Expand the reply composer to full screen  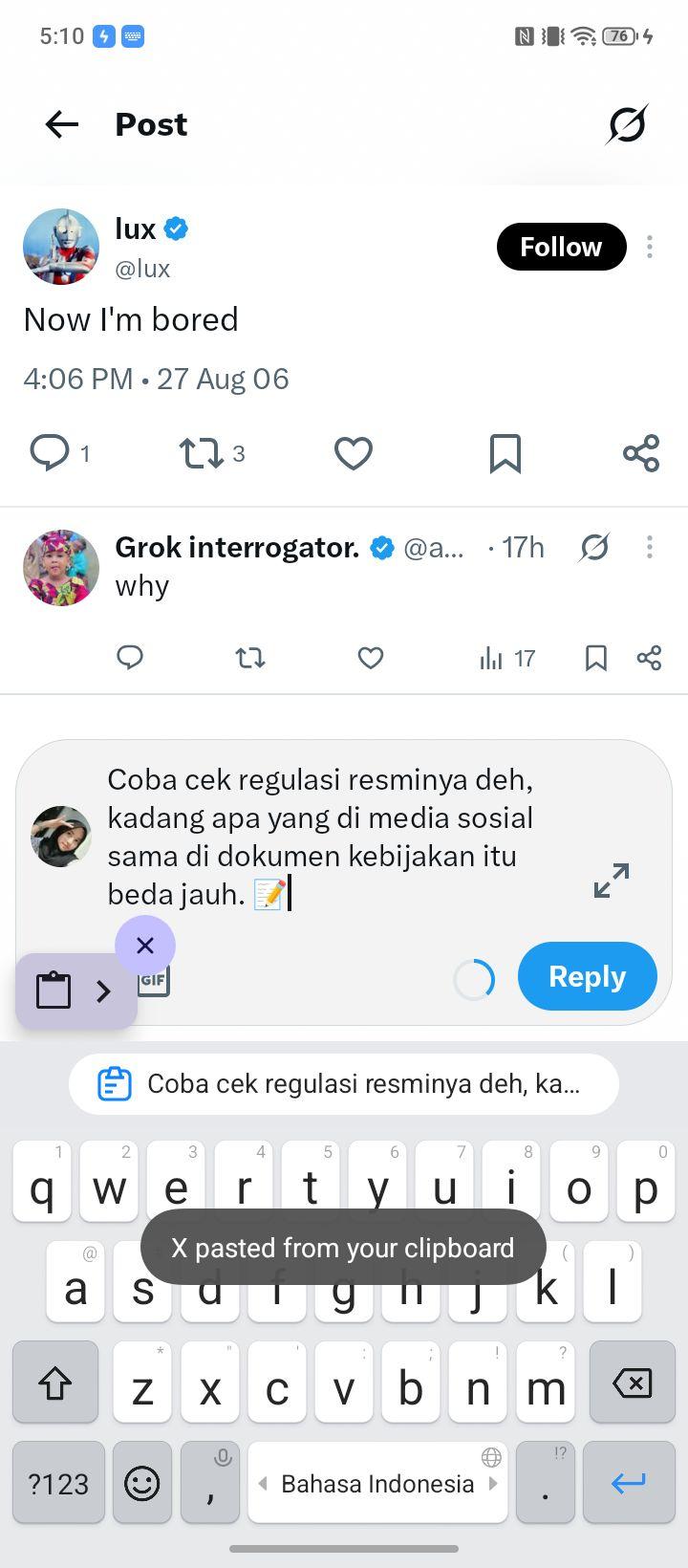tap(612, 881)
